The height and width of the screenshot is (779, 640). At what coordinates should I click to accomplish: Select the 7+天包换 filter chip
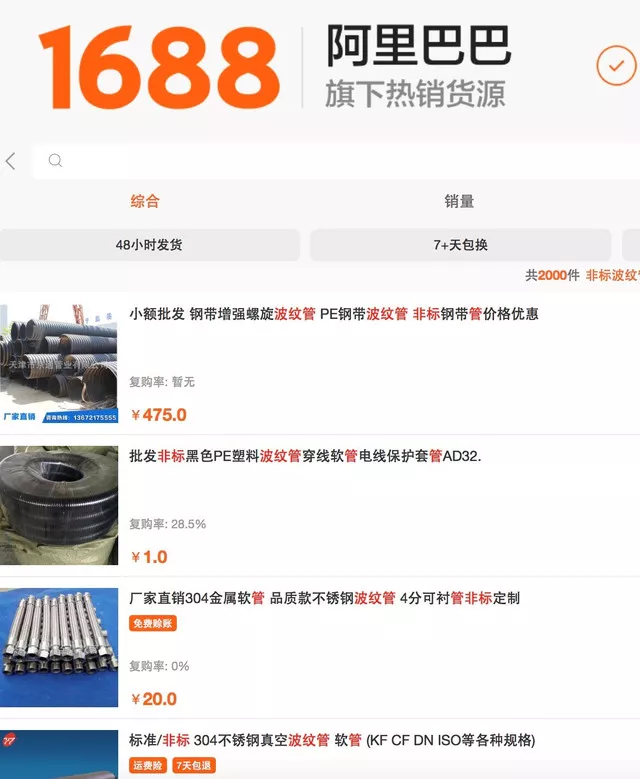point(460,245)
